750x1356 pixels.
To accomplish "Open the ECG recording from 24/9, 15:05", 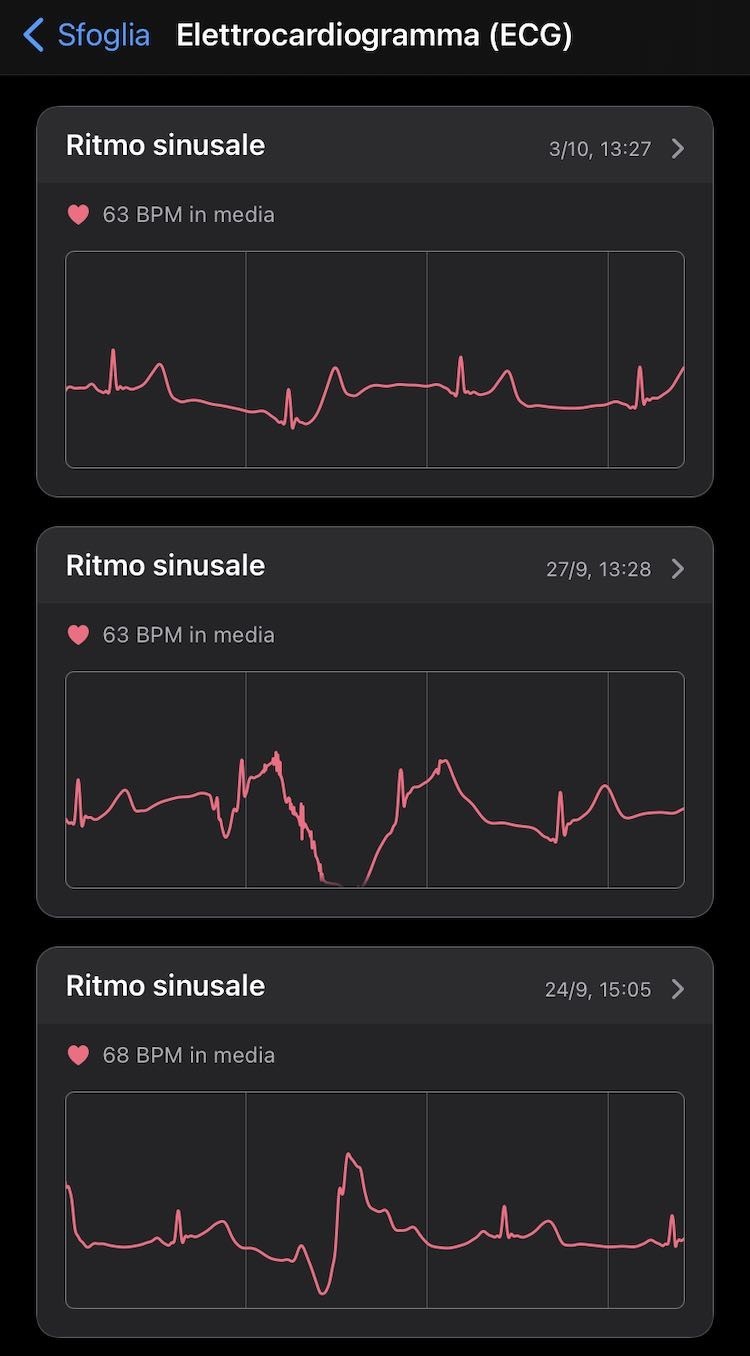I will 374,988.
